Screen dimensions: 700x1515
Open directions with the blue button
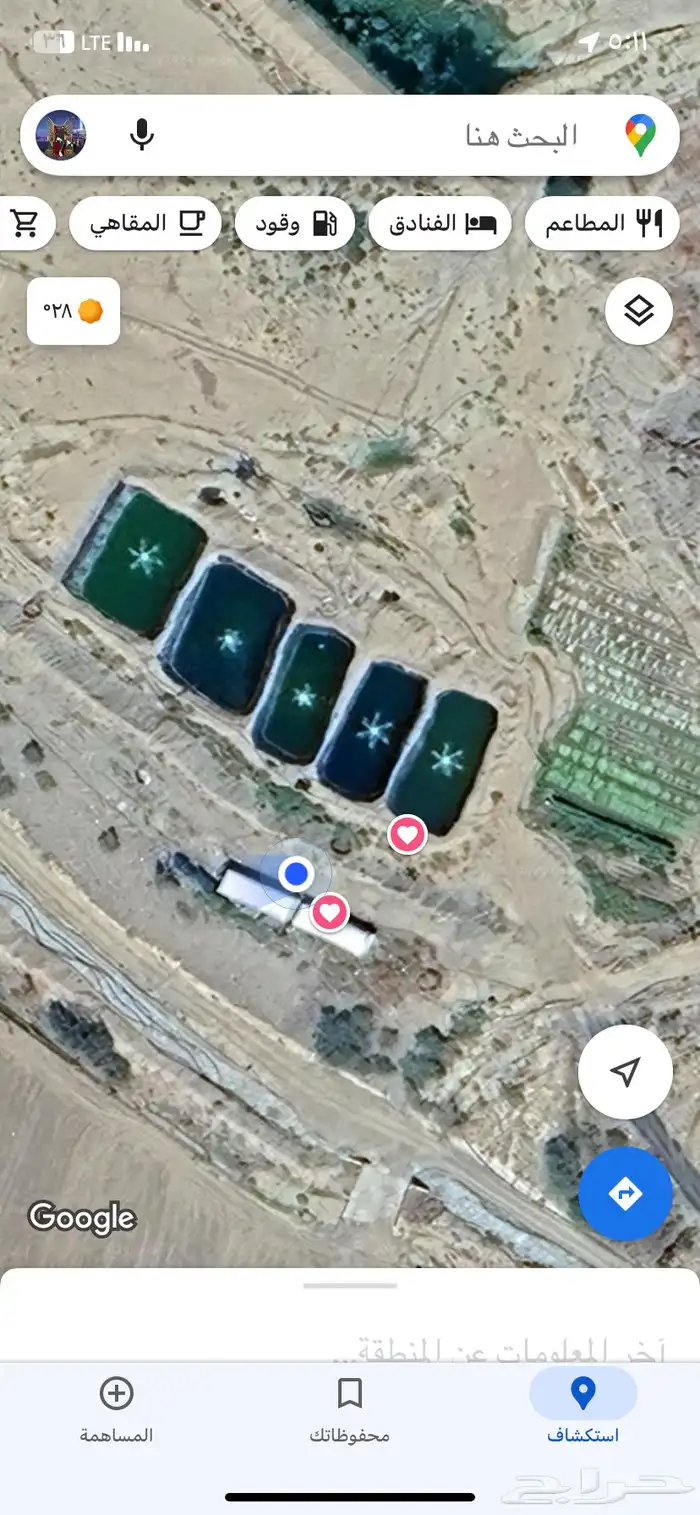(625, 1193)
